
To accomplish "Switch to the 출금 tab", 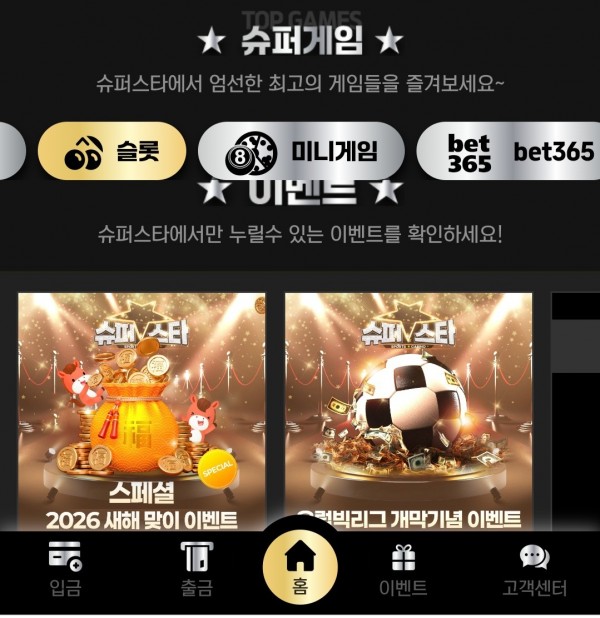I will (x=196, y=571).
